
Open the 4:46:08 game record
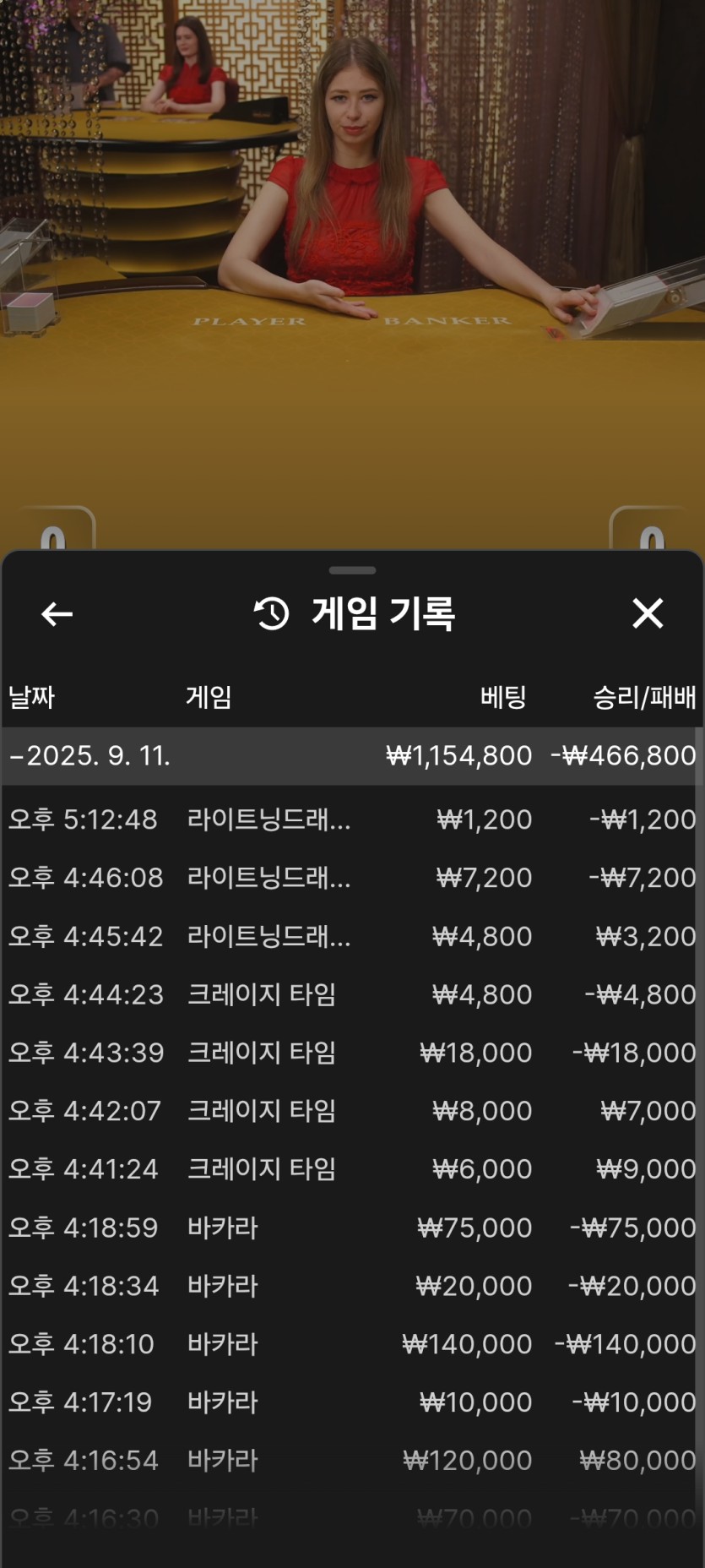[352, 878]
